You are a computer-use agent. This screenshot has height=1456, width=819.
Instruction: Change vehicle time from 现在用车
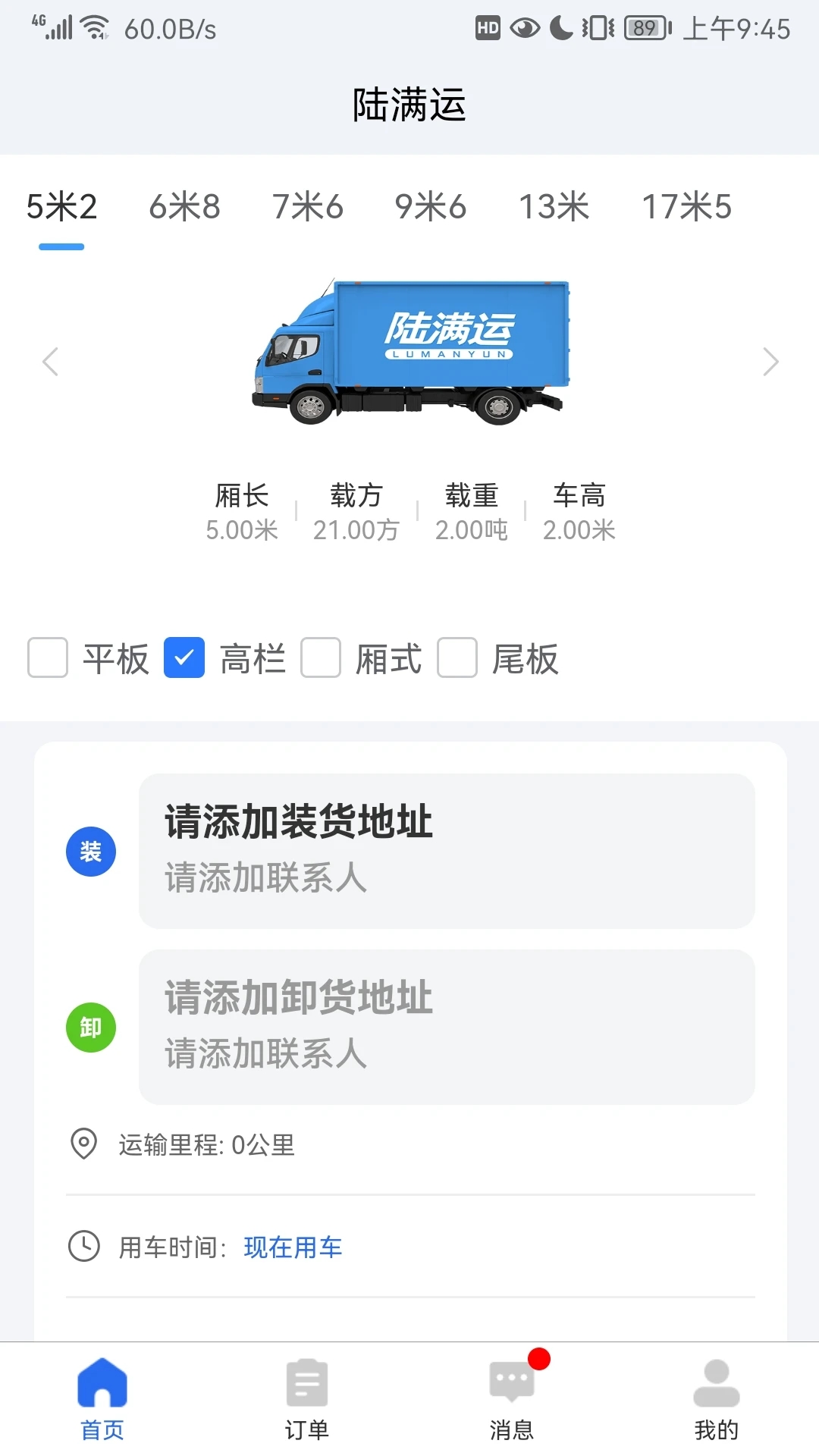[x=293, y=1247]
